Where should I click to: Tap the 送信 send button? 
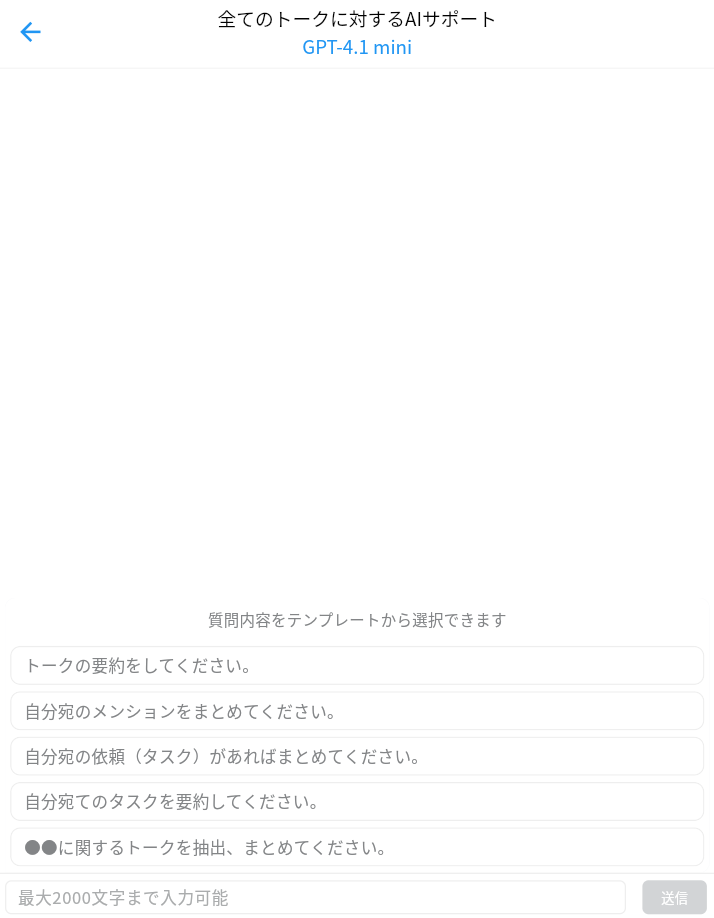click(x=674, y=897)
